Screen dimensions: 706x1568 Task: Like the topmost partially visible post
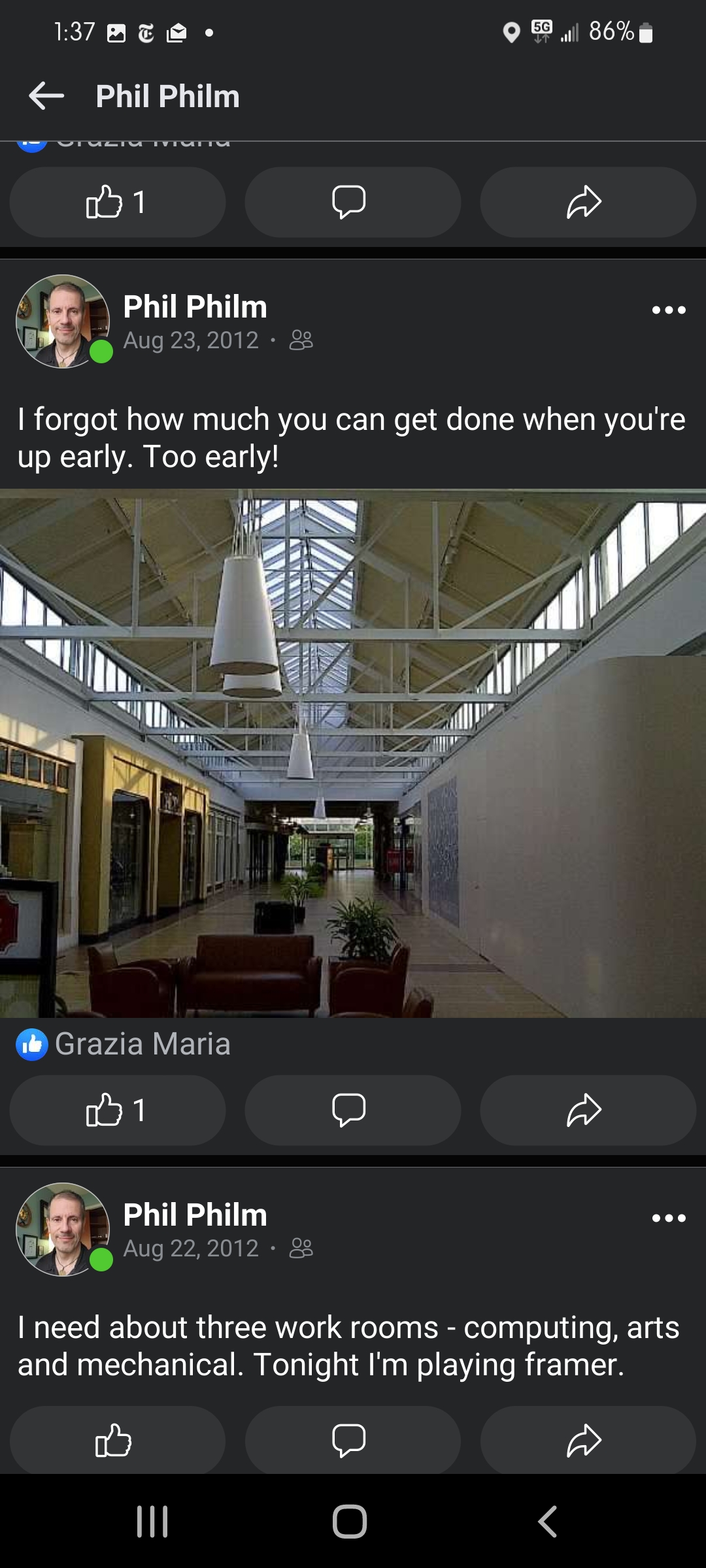pos(117,202)
